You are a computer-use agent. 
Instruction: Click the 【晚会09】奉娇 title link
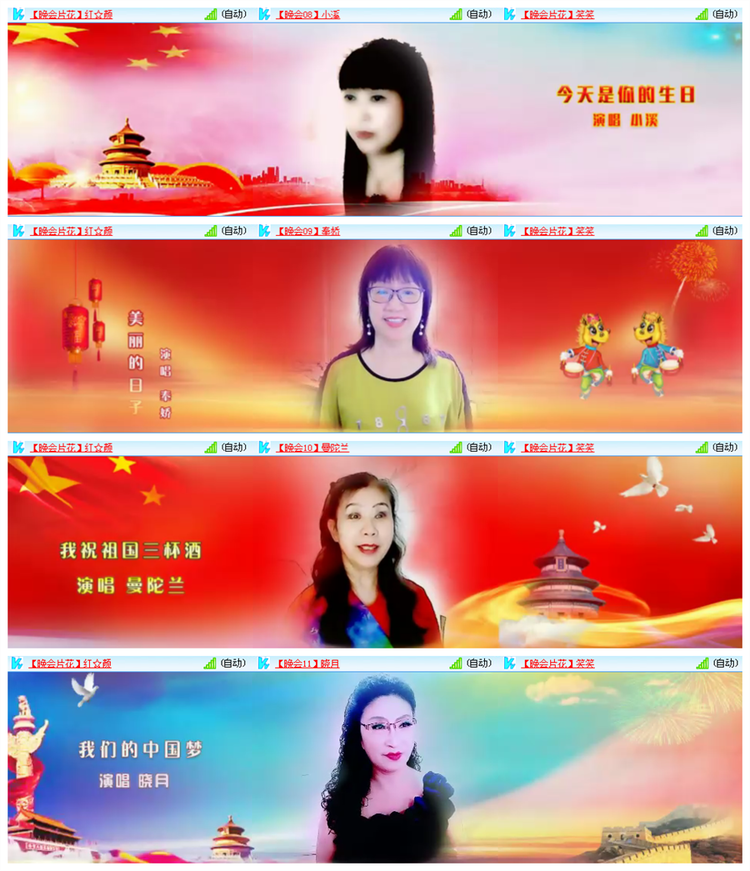pos(310,231)
